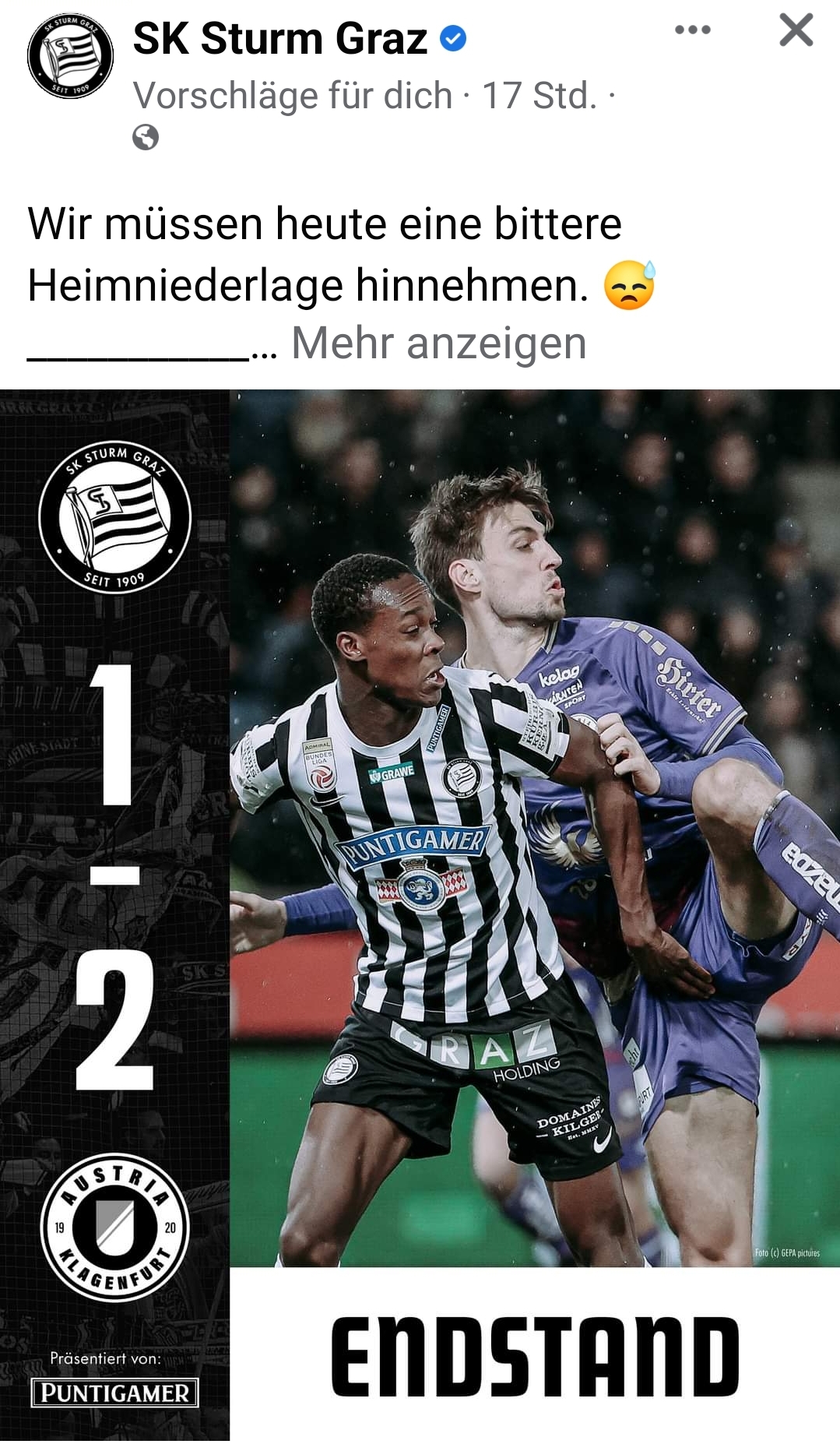Open the post's three-dot options menu
This screenshot has width=840, height=1444.
coord(692,30)
